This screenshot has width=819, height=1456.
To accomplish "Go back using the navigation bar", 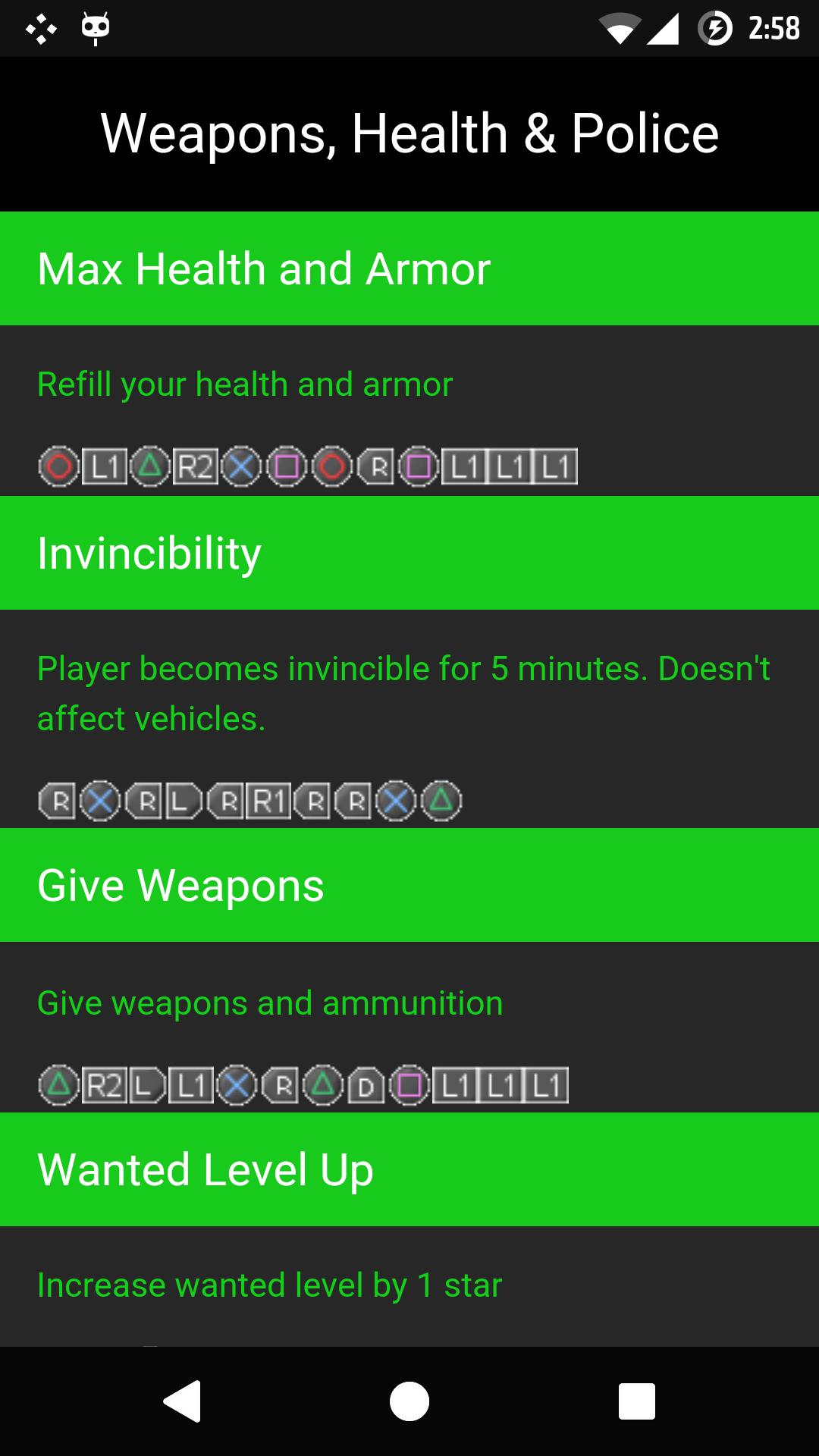I will pyautogui.click(x=183, y=1401).
